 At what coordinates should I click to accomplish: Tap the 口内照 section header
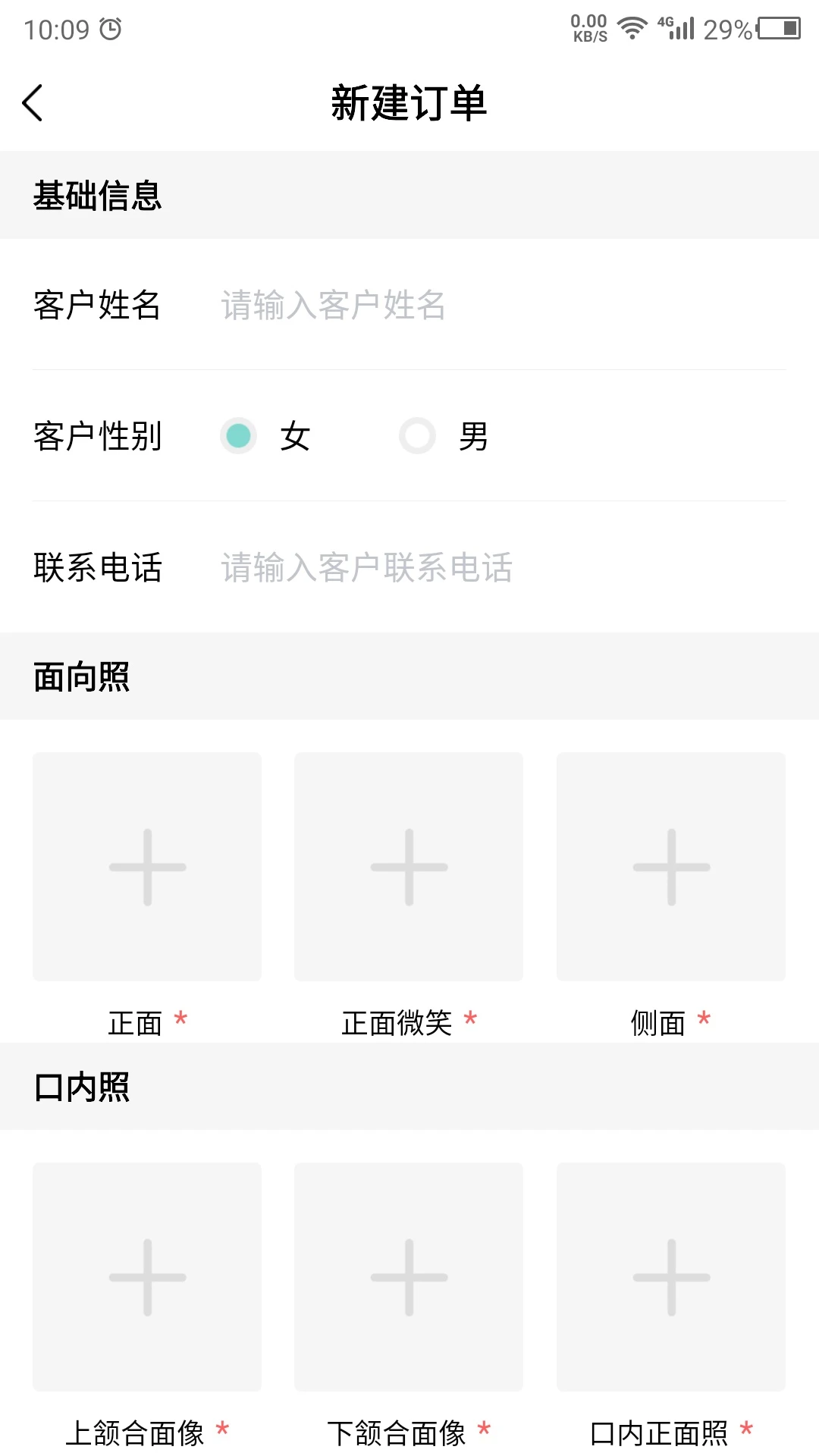click(82, 1087)
